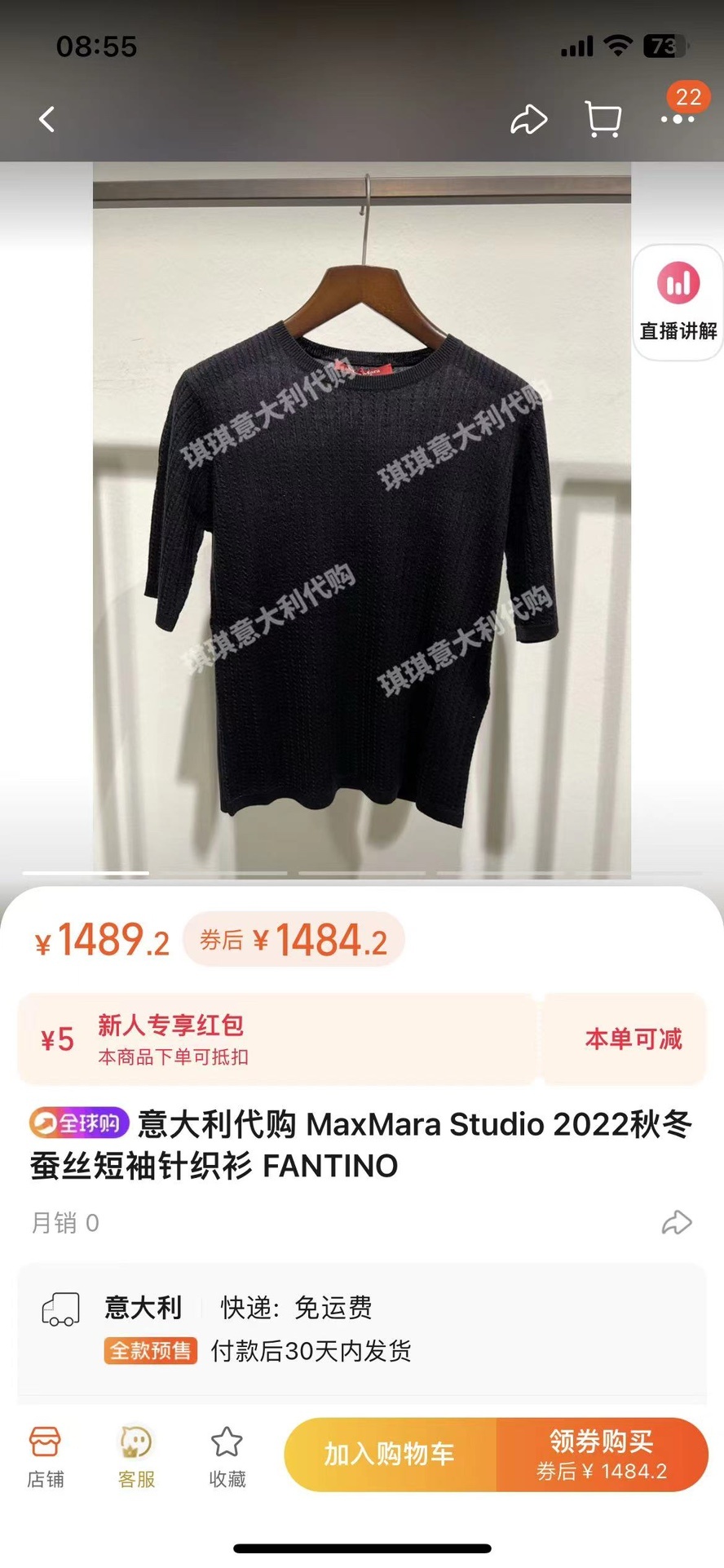Visit the 店铺 store page
This screenshot has width=724, height=1568.
pos(46,1457)
